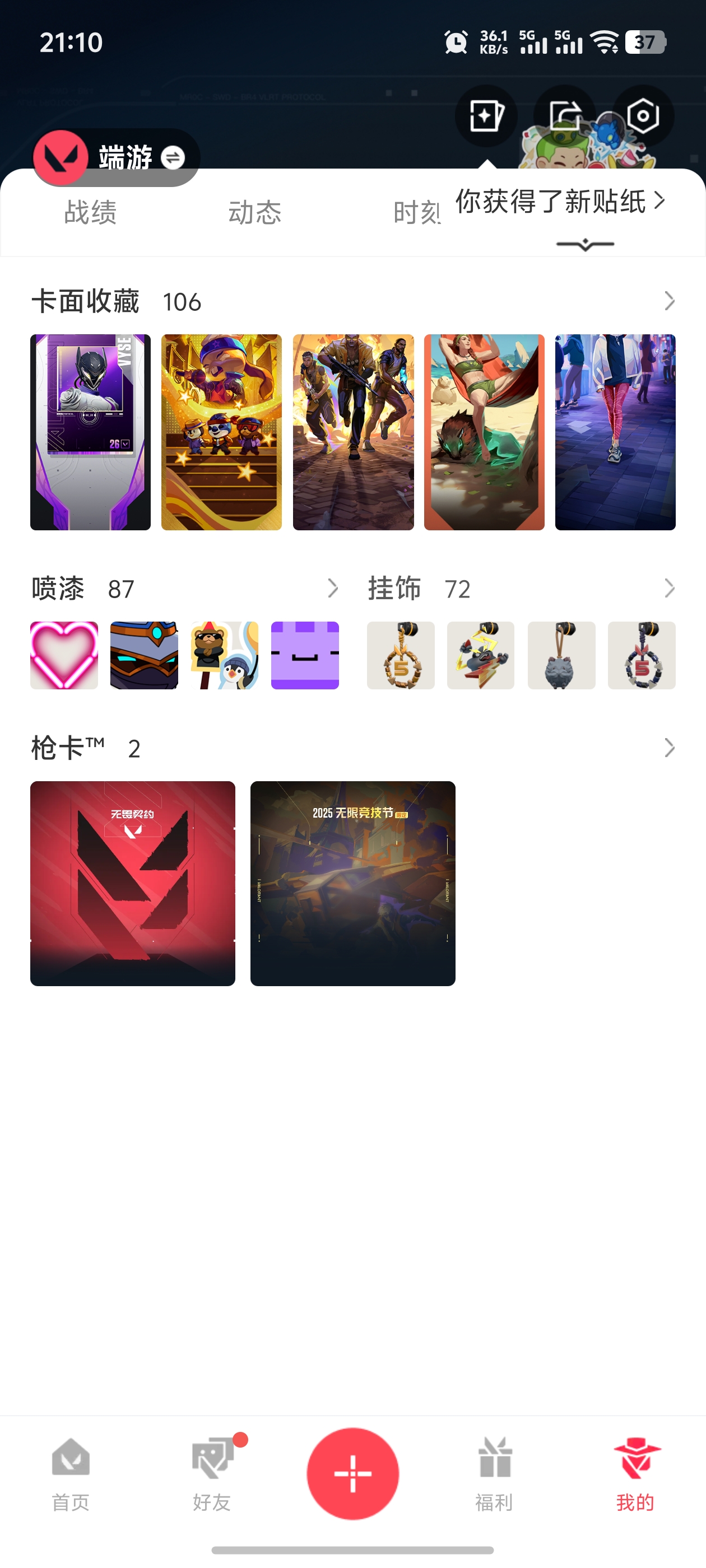View the VYSE player card

[90, 432]
